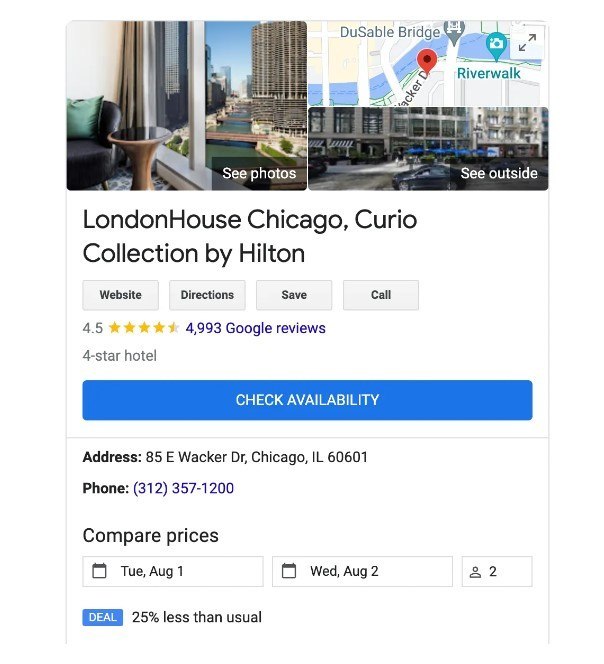This screenshot has width=604, height=664.
Task: Change check-out date Wed, Aug 2
Action: 362,572
